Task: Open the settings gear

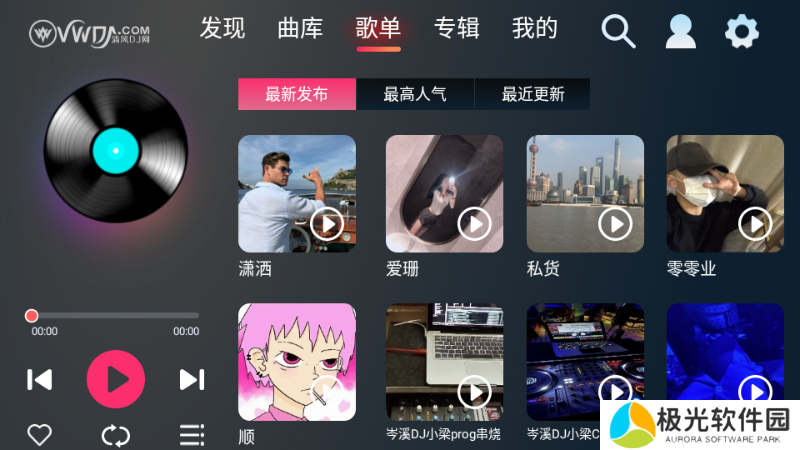Action: (x=741, y=32)
